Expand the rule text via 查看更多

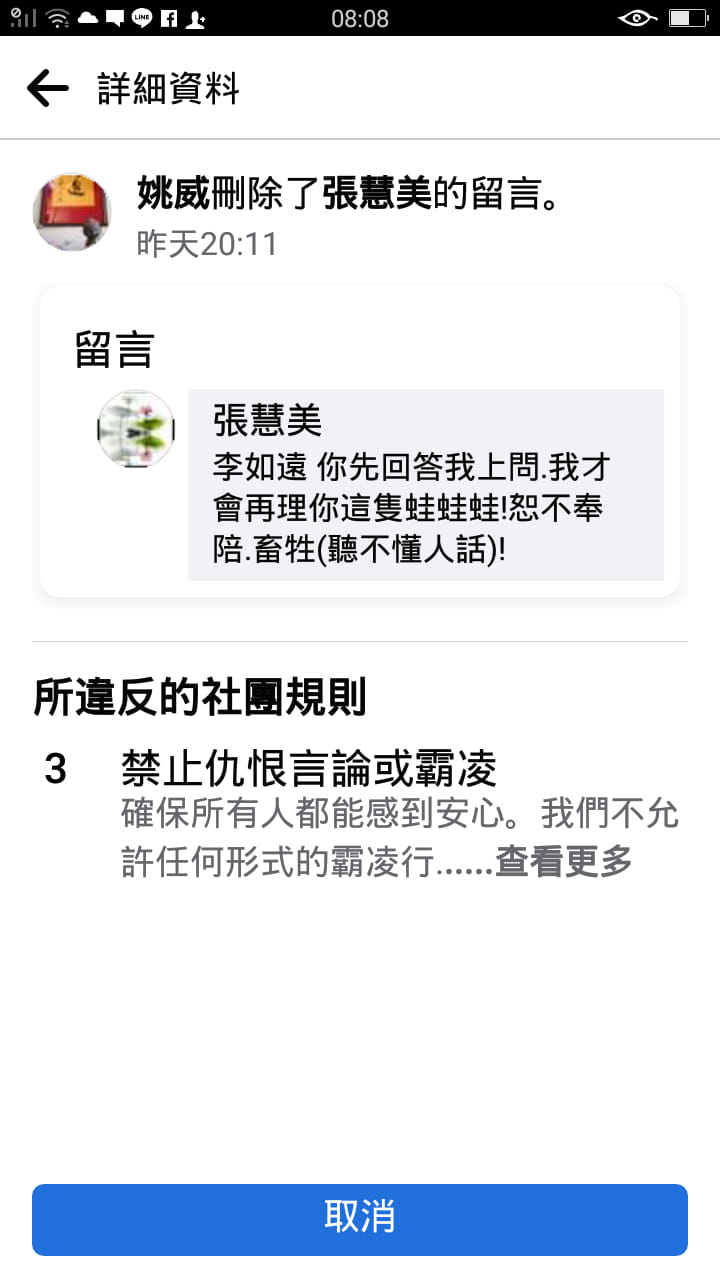click(564, 862)
